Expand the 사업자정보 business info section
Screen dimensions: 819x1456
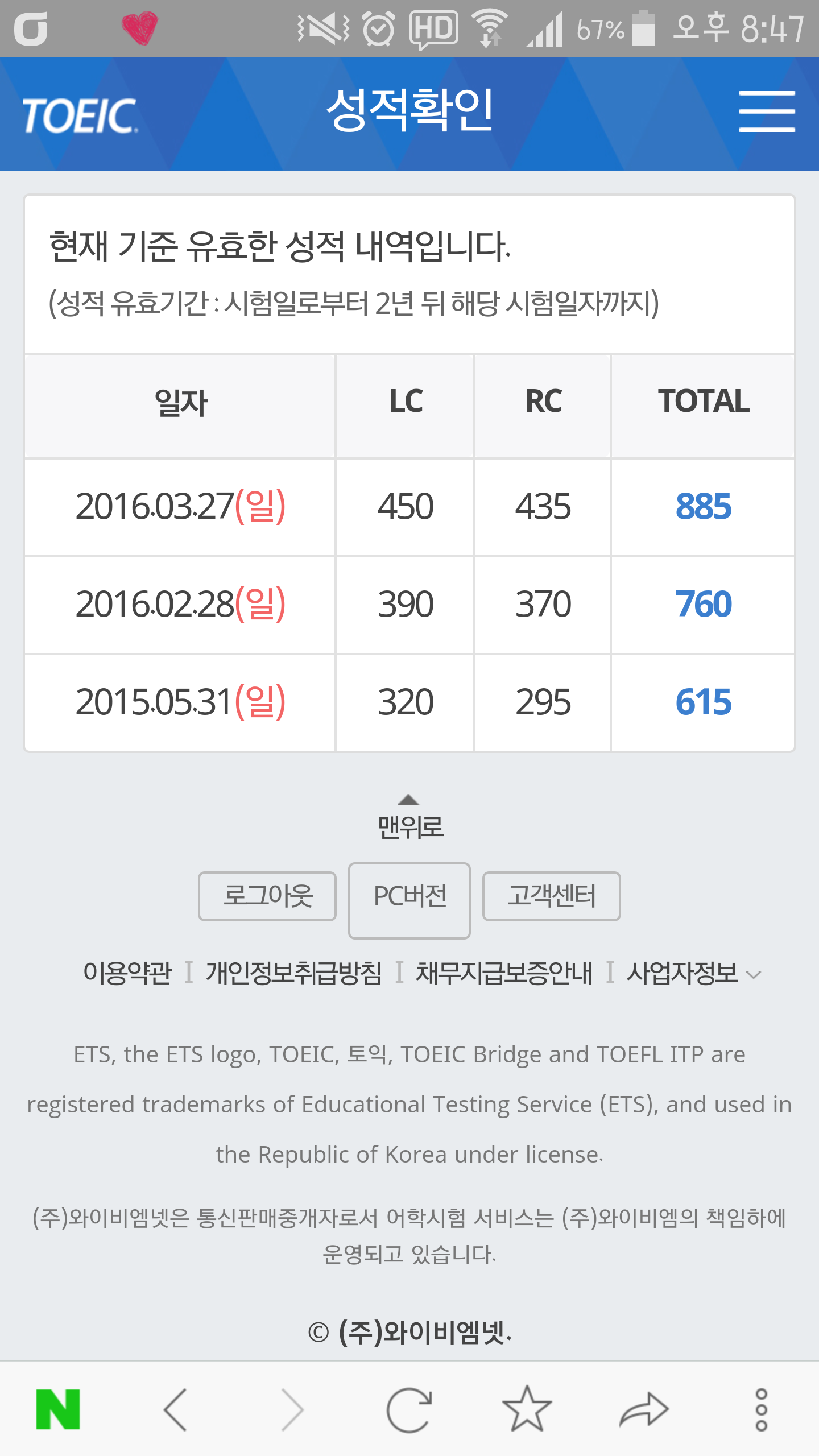[693, 973]
